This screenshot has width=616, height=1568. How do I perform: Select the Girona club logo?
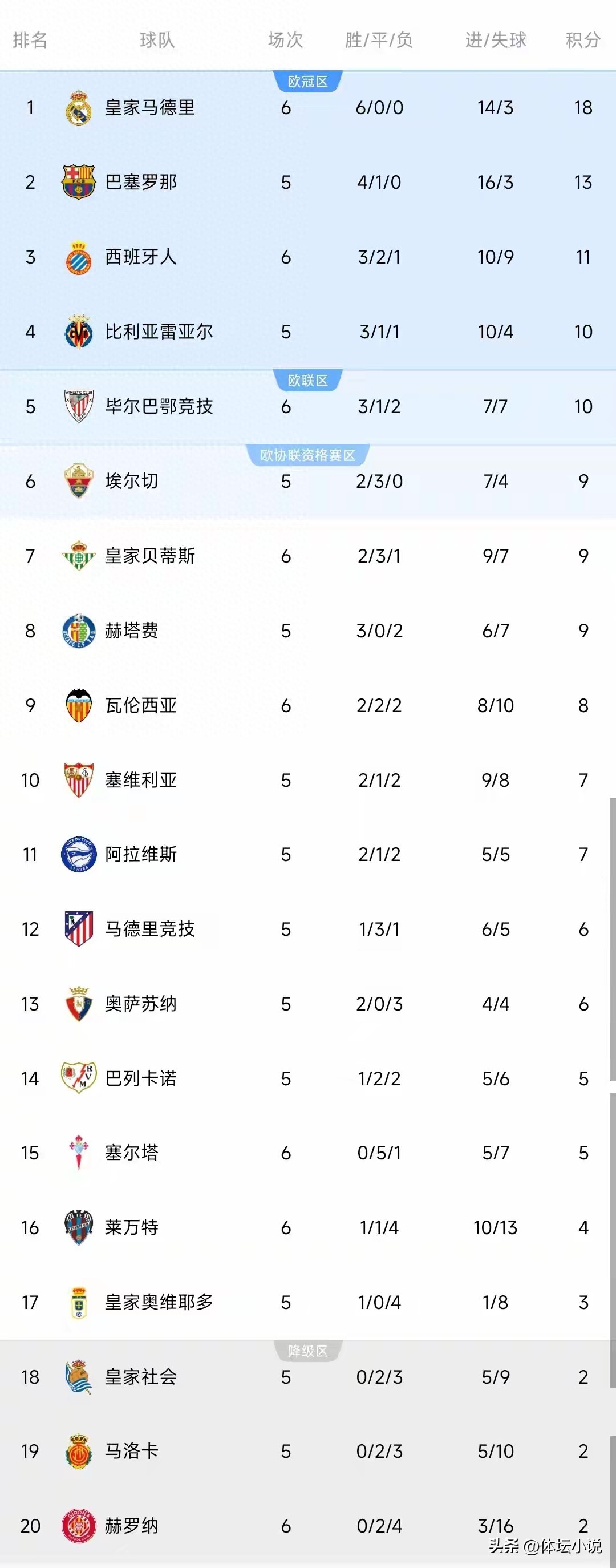(x=78, y=1526)
